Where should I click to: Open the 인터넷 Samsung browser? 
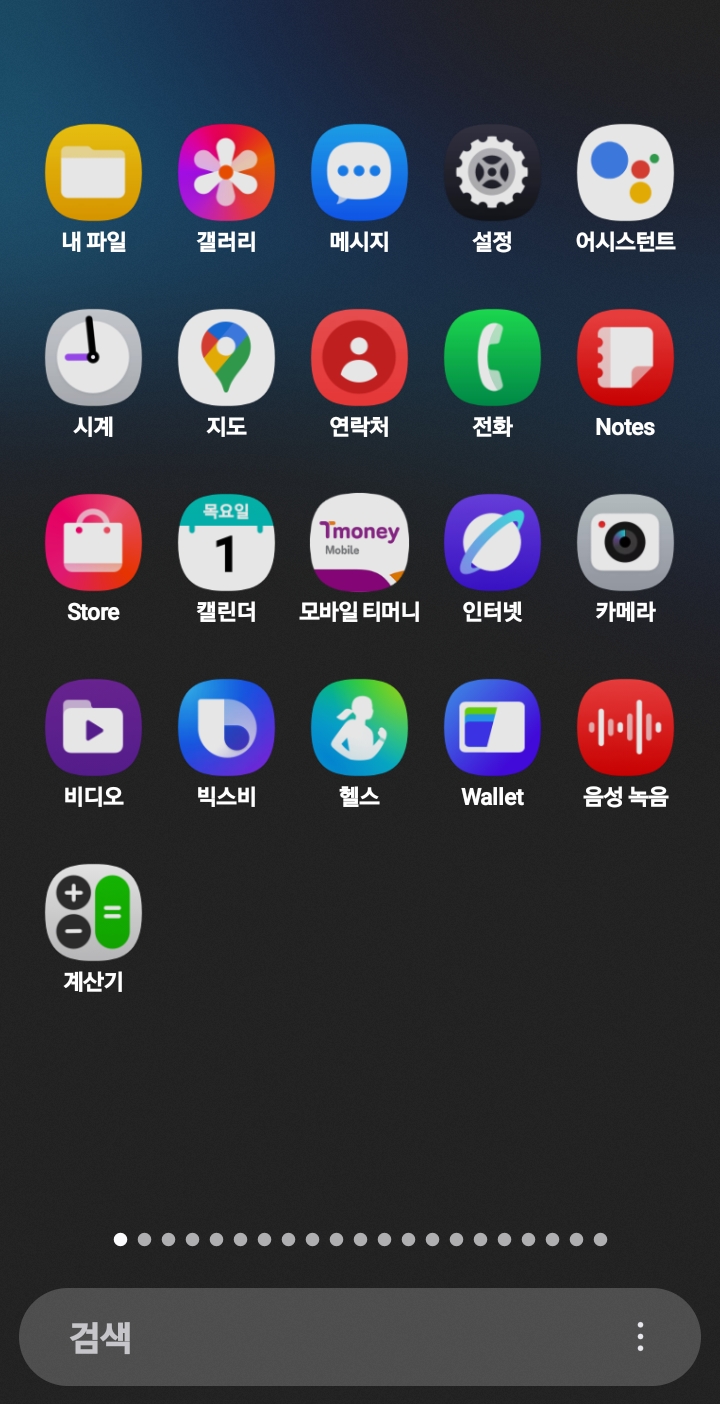492,542
